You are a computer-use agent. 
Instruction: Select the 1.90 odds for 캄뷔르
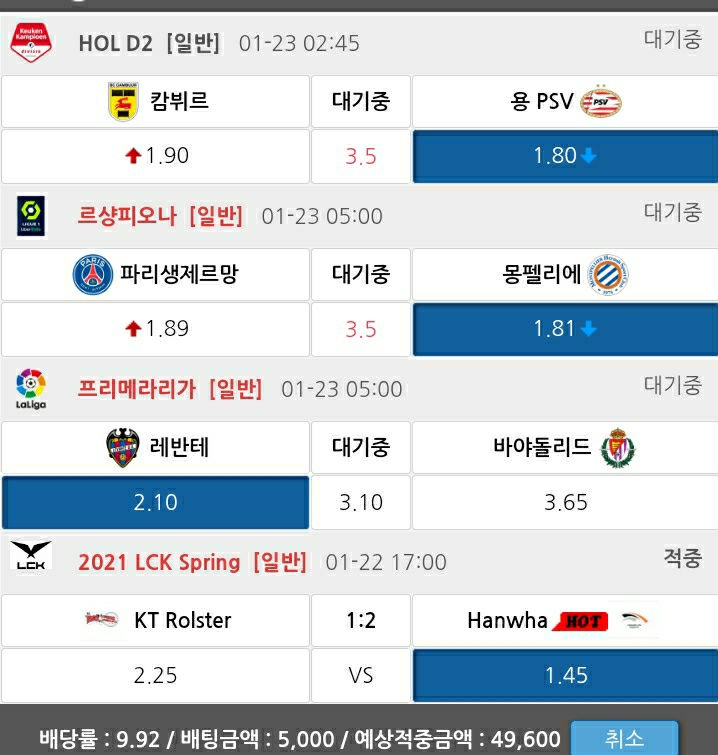tap(156, 156)
